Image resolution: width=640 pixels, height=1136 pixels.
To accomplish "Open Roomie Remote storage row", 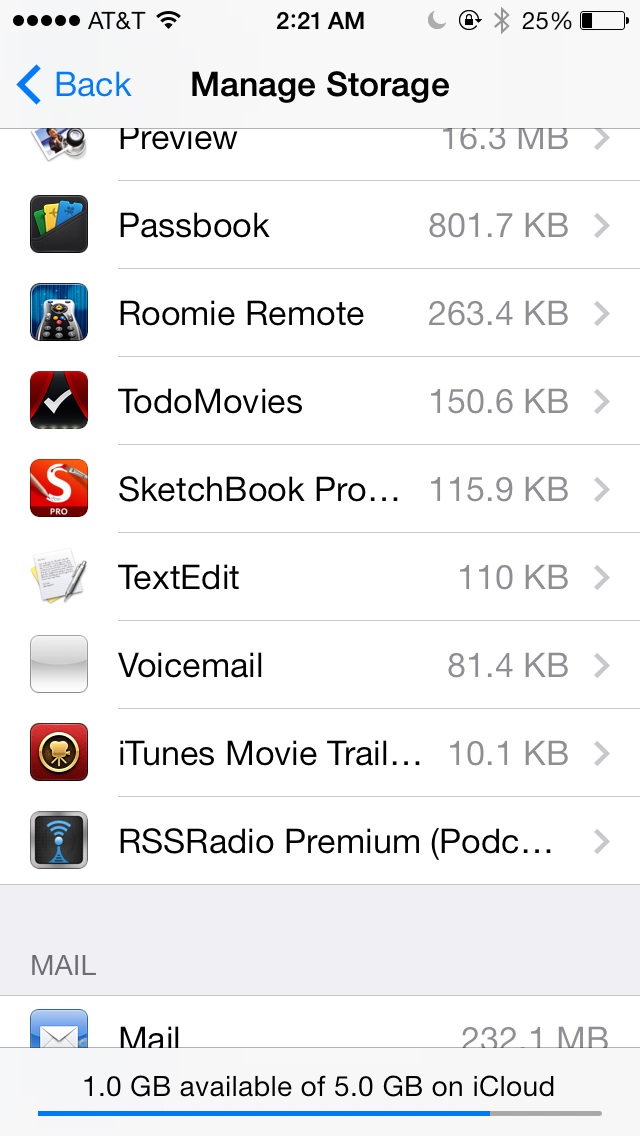I will pos(320,313).
